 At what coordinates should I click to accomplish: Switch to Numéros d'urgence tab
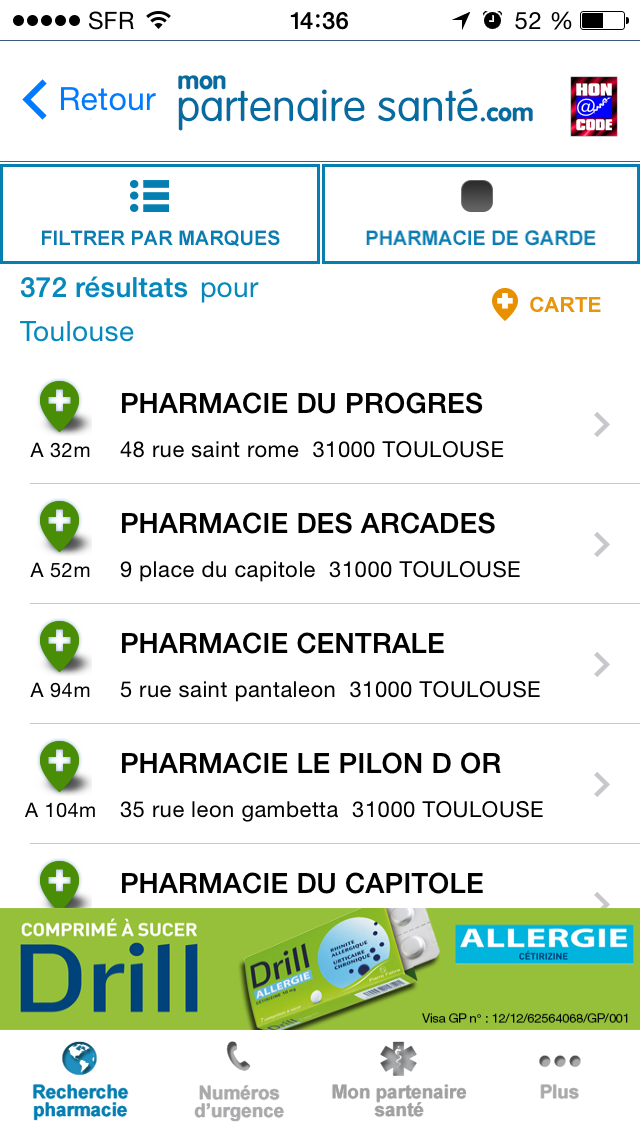pos(239,1082)
